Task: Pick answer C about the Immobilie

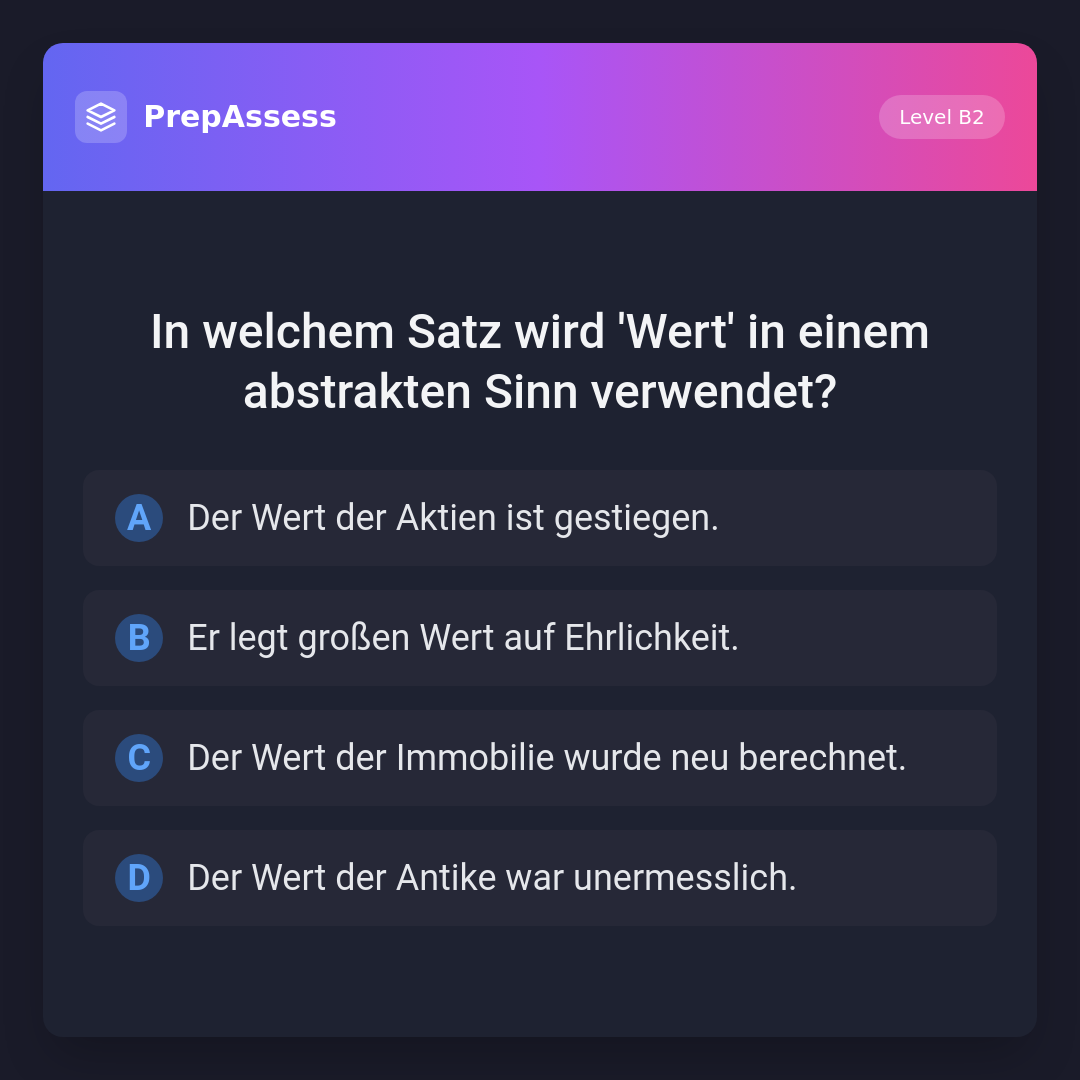Action: click(x=540, y=758)
